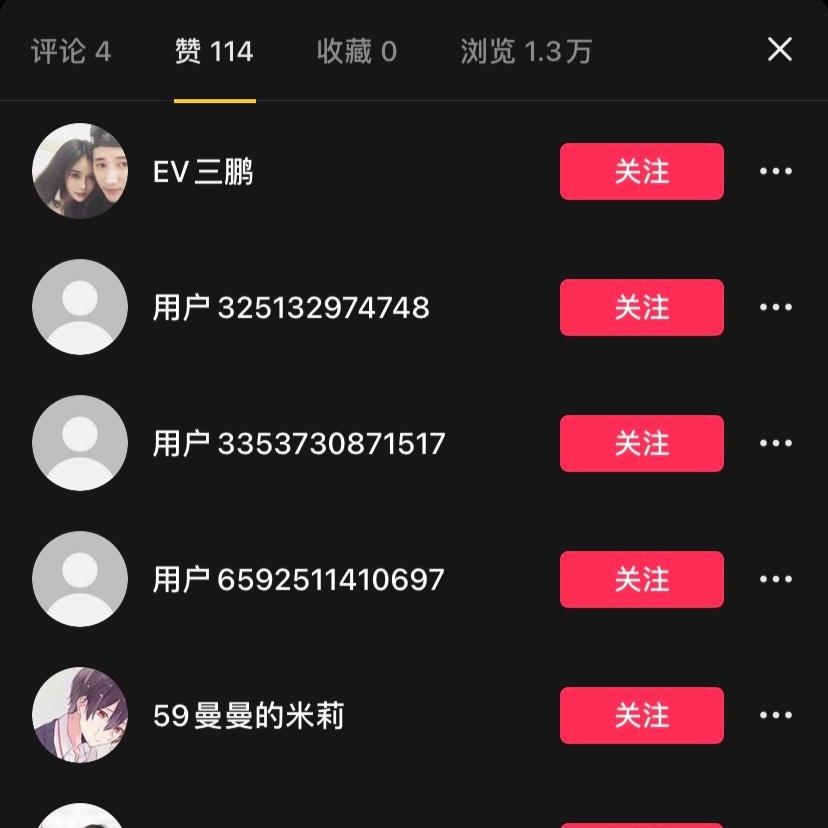Open the 用户3353730871517 user row
Screen dimensions: 828x828
coord(298,443)
